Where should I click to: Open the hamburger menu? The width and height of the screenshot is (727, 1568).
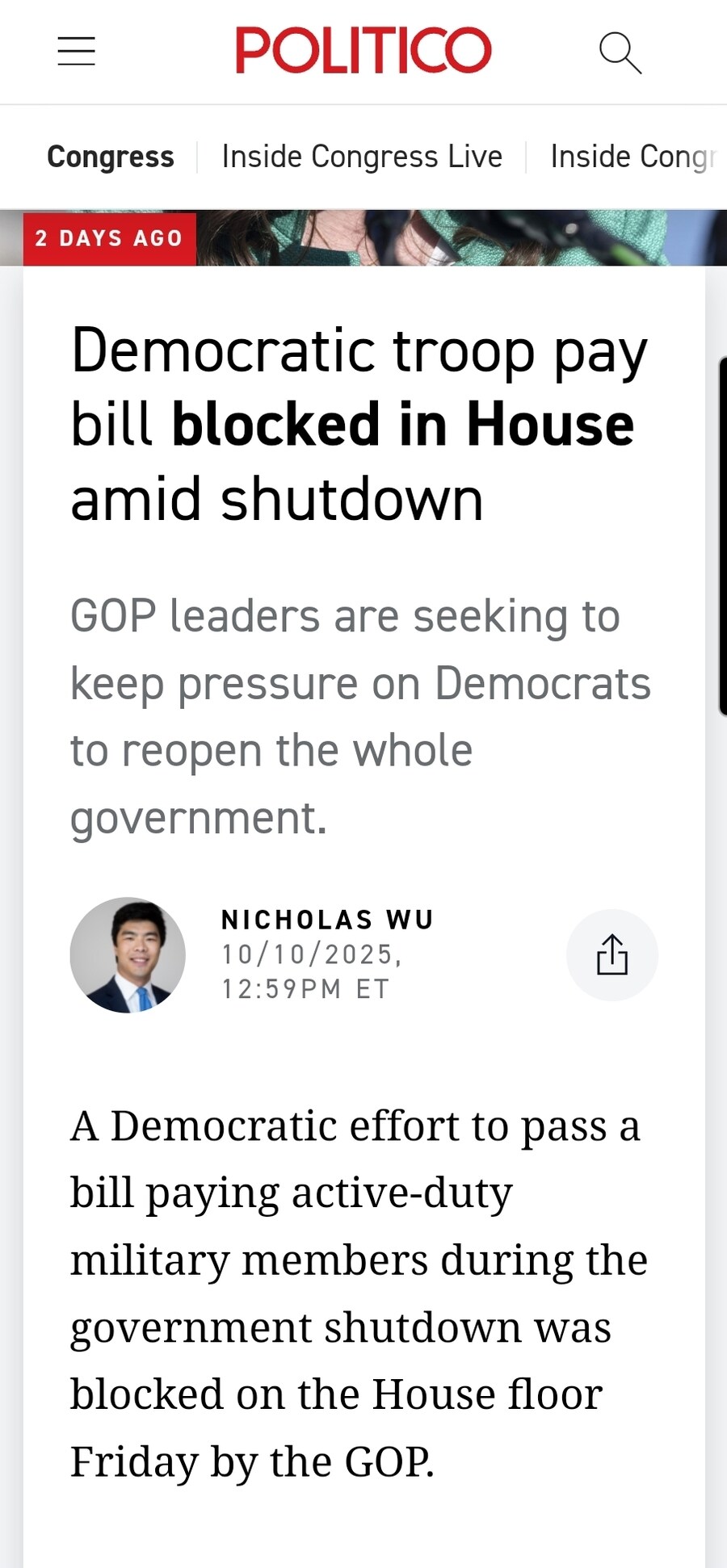pos(77,52)
